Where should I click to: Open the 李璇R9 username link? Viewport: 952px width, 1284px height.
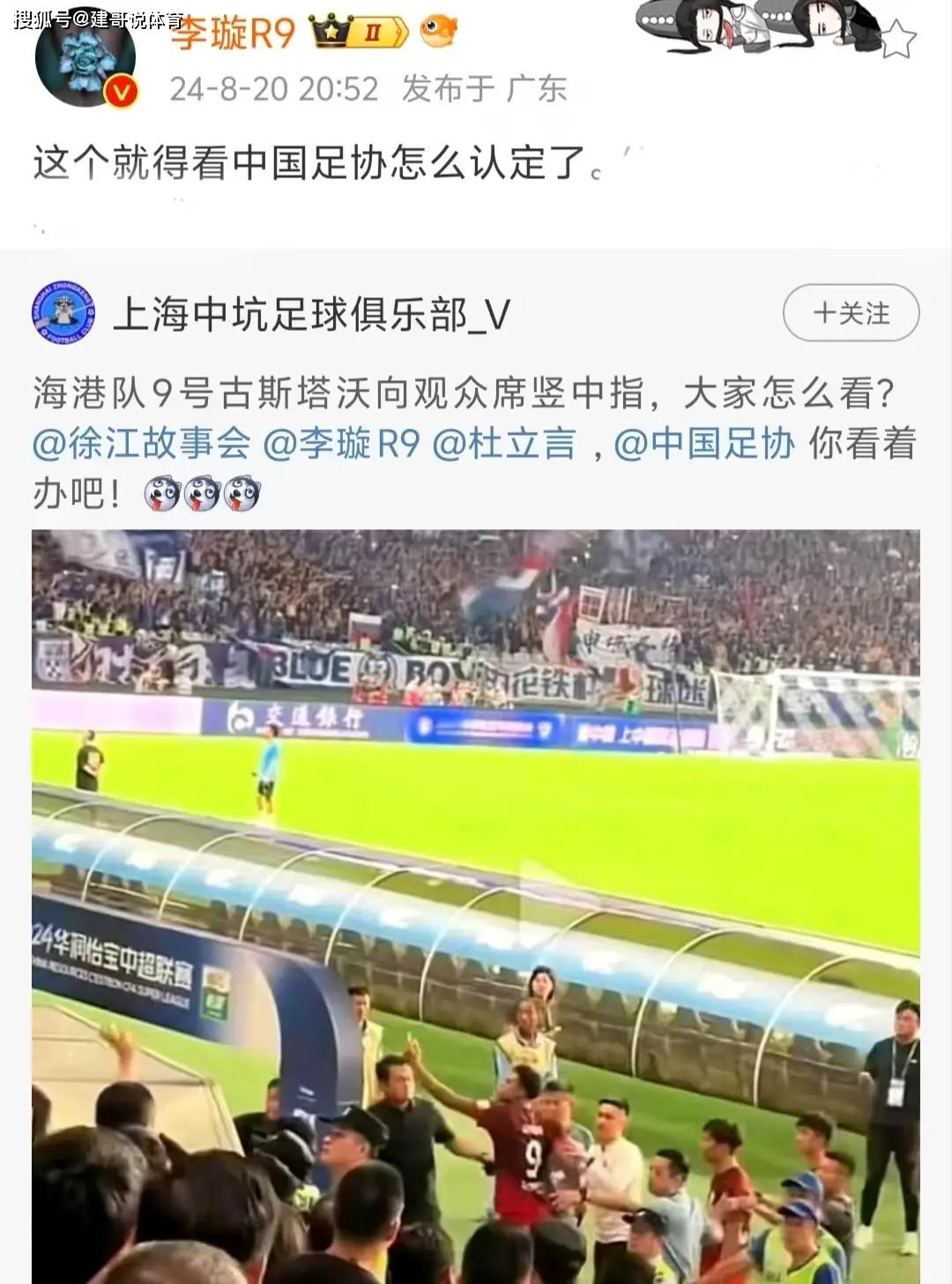233,34
